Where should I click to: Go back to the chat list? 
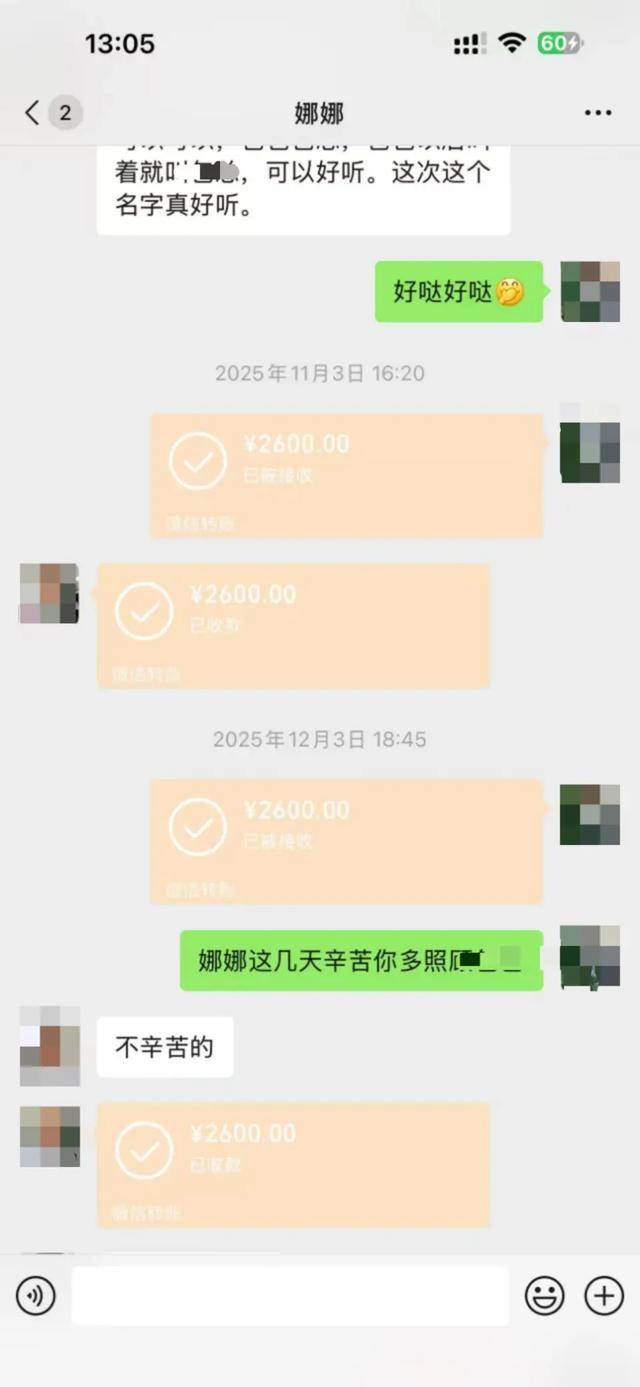(x=33, y=112)
